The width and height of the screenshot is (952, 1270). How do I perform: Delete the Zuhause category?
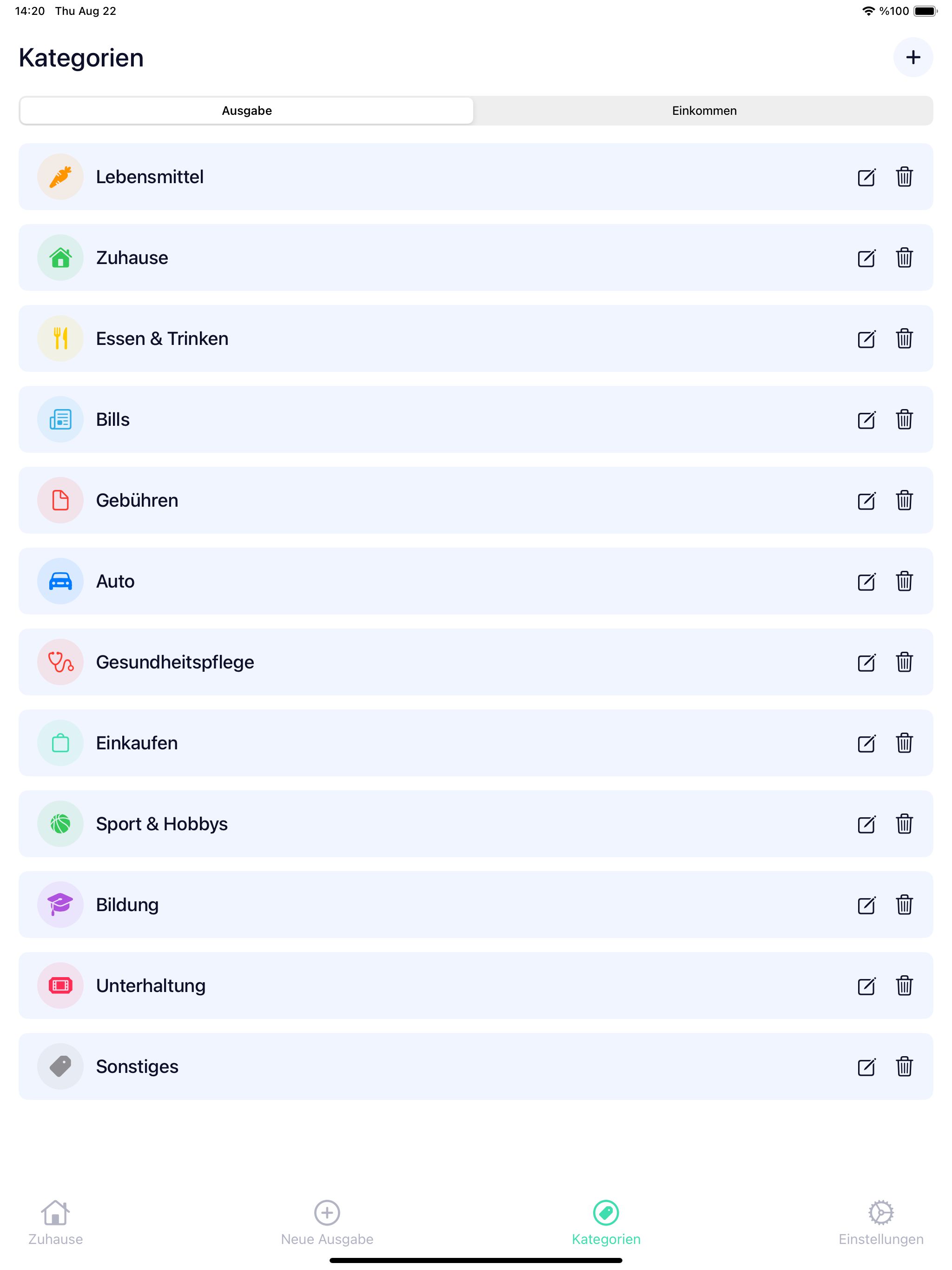click(x=904, y=258)
